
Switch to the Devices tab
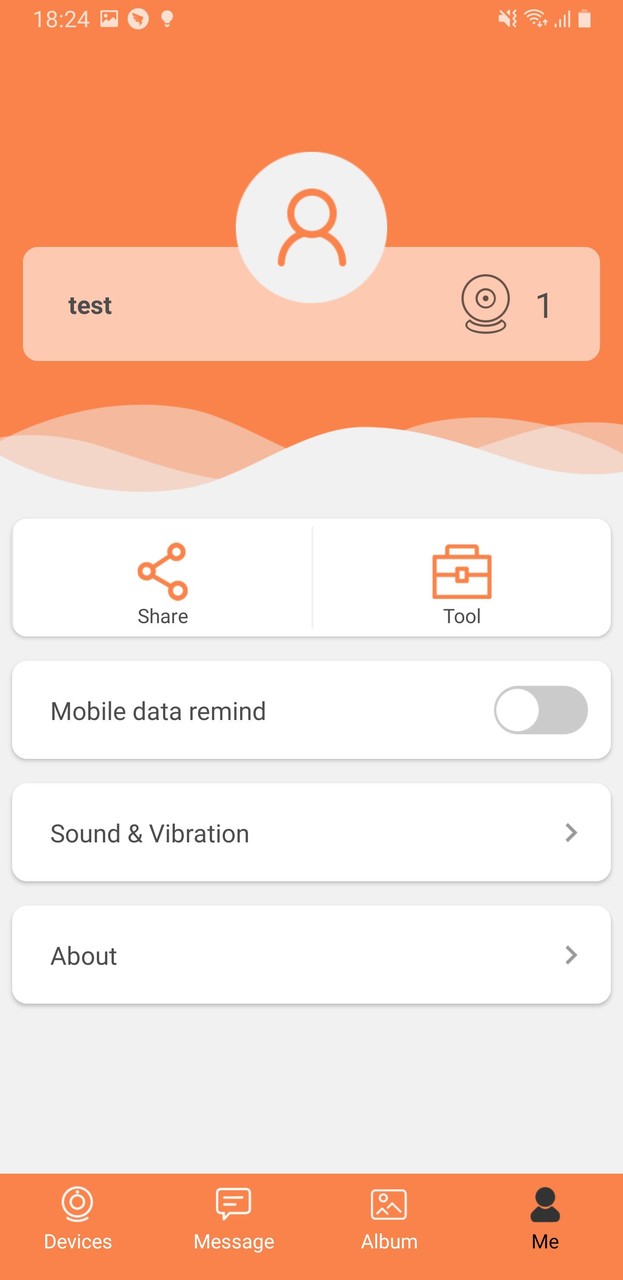pyautogui.click(x=78, y=1219)
